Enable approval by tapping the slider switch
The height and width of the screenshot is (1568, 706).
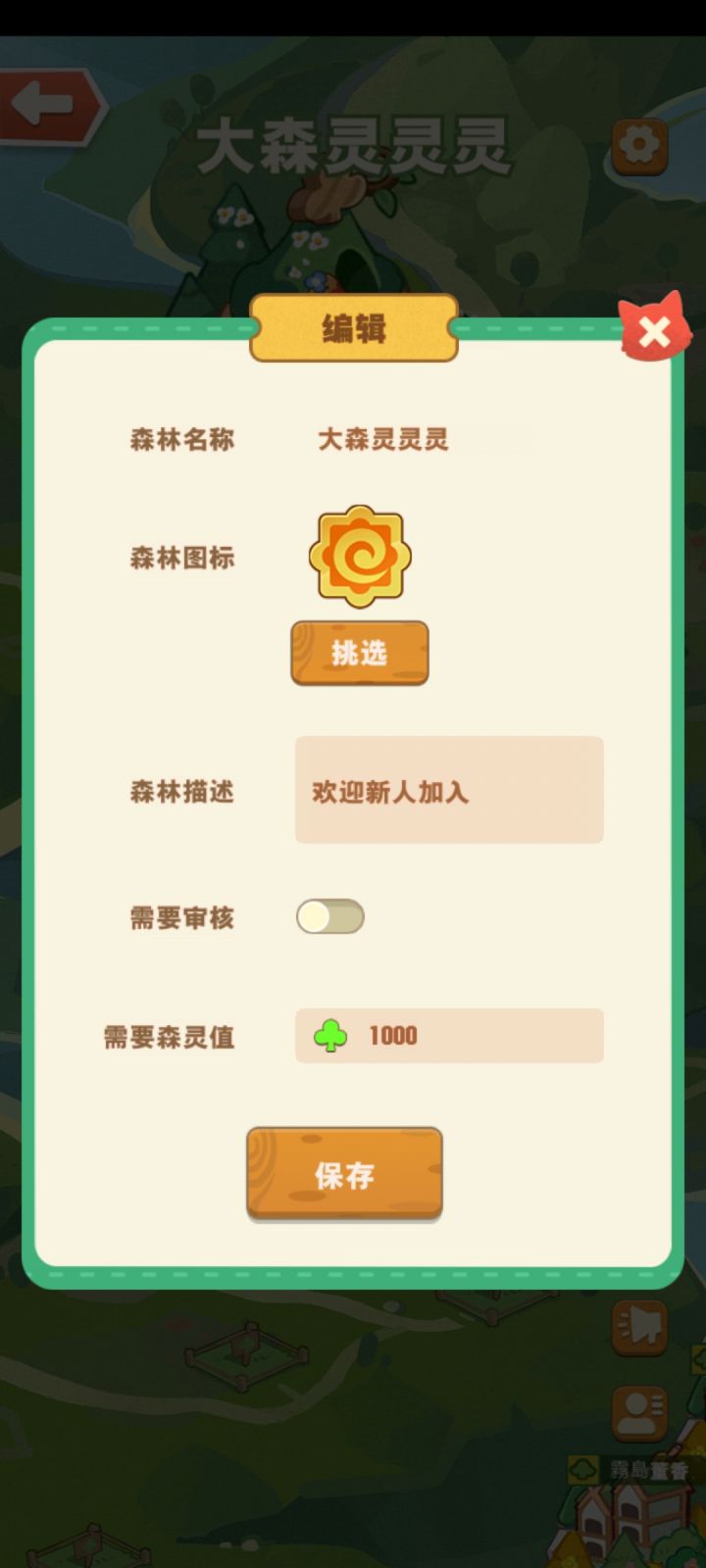click(330, 915)
